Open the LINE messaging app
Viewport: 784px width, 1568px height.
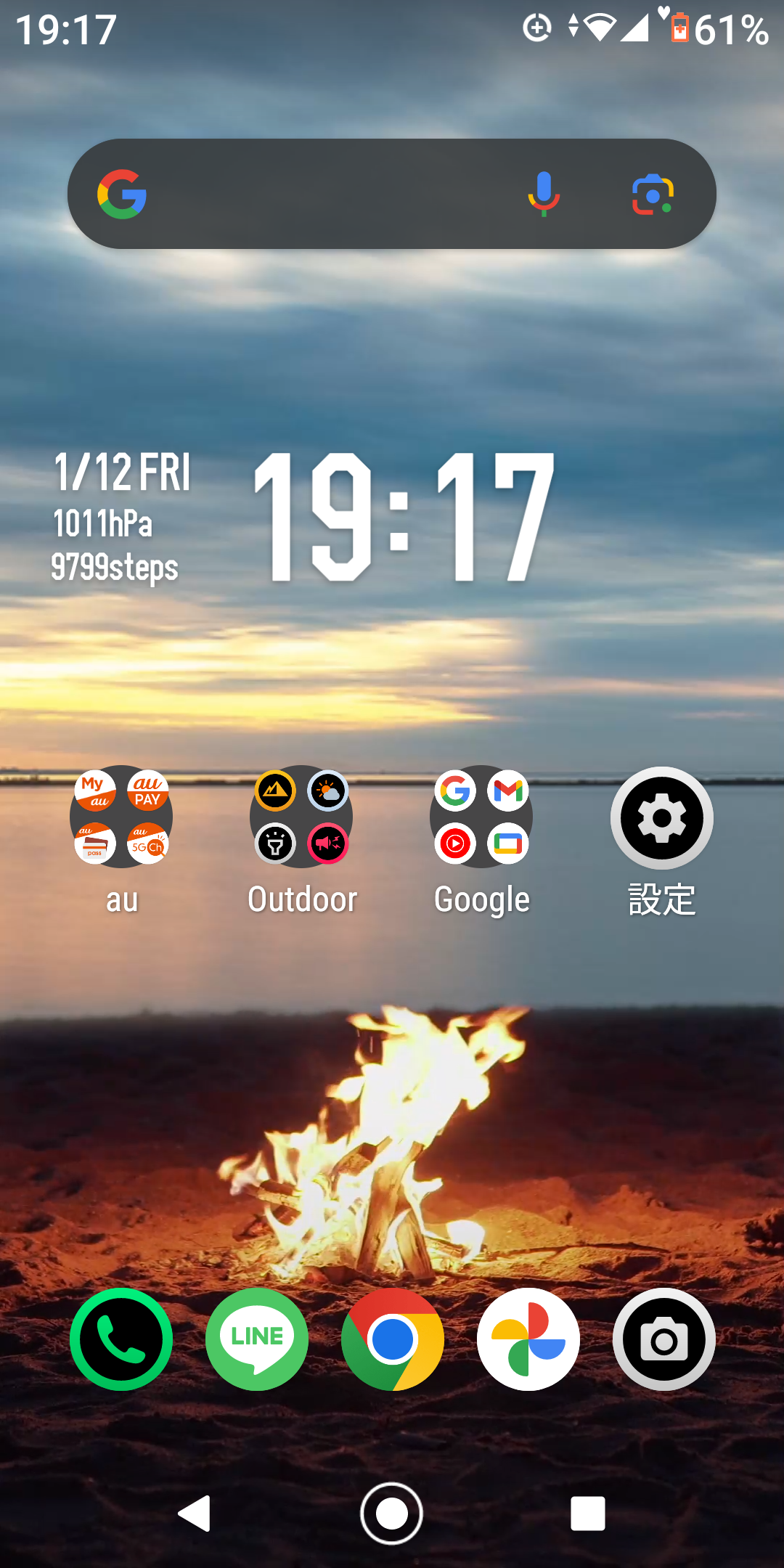pyautogui.click(x=256, y=1339)
